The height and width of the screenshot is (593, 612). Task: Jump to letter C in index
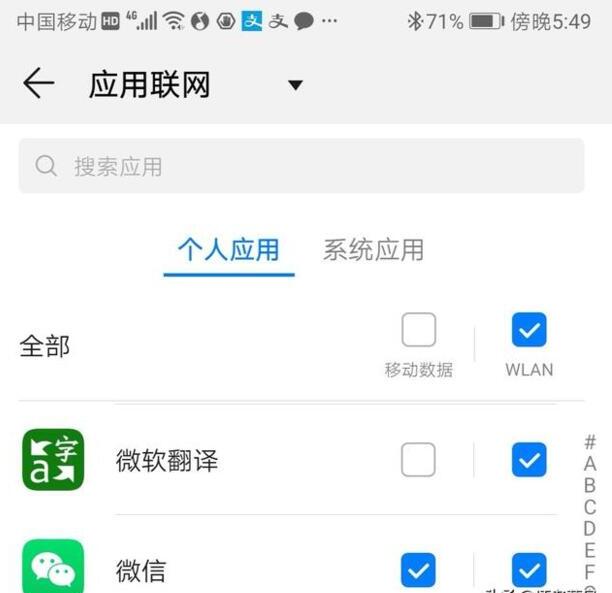tap(590, 507)
